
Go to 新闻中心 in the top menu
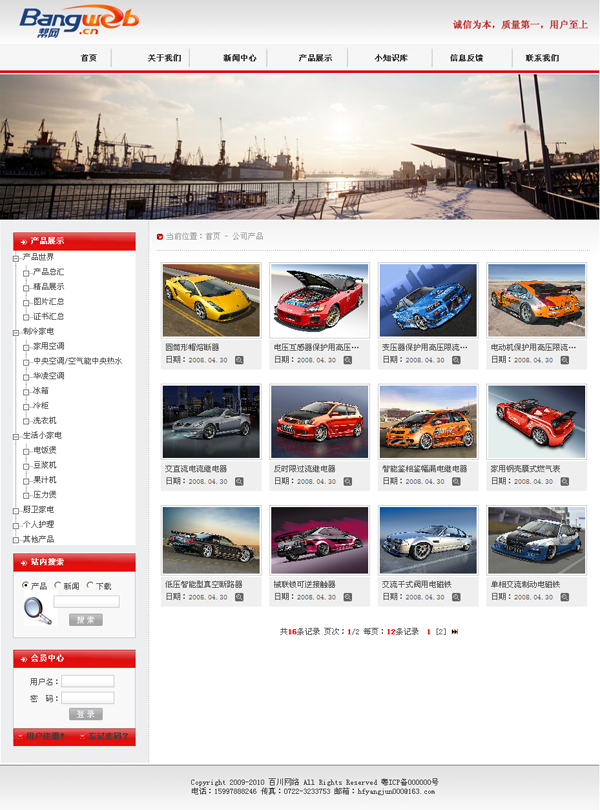pos(240,58)
